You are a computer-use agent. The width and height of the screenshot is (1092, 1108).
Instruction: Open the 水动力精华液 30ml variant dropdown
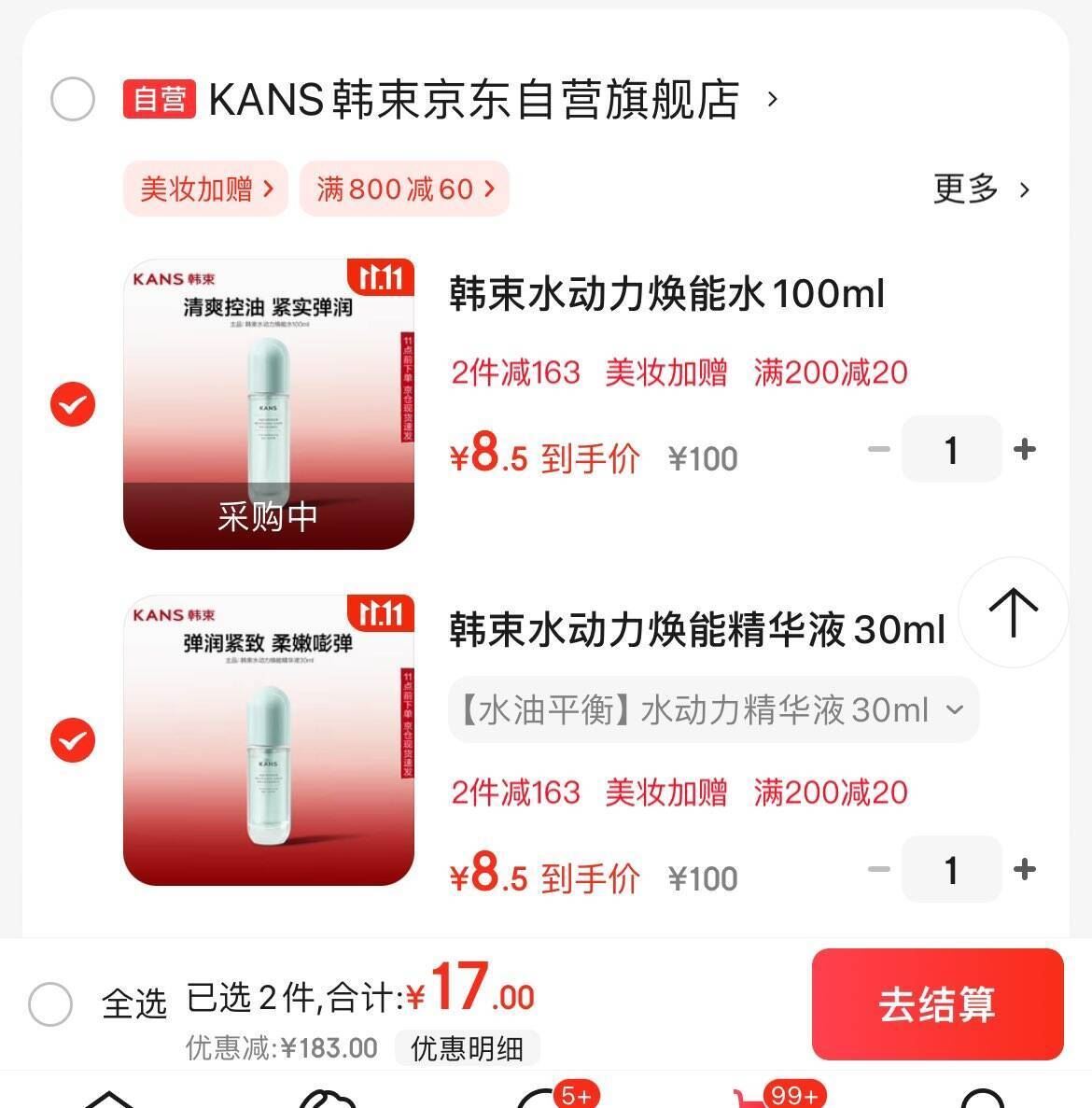[715, 710]
